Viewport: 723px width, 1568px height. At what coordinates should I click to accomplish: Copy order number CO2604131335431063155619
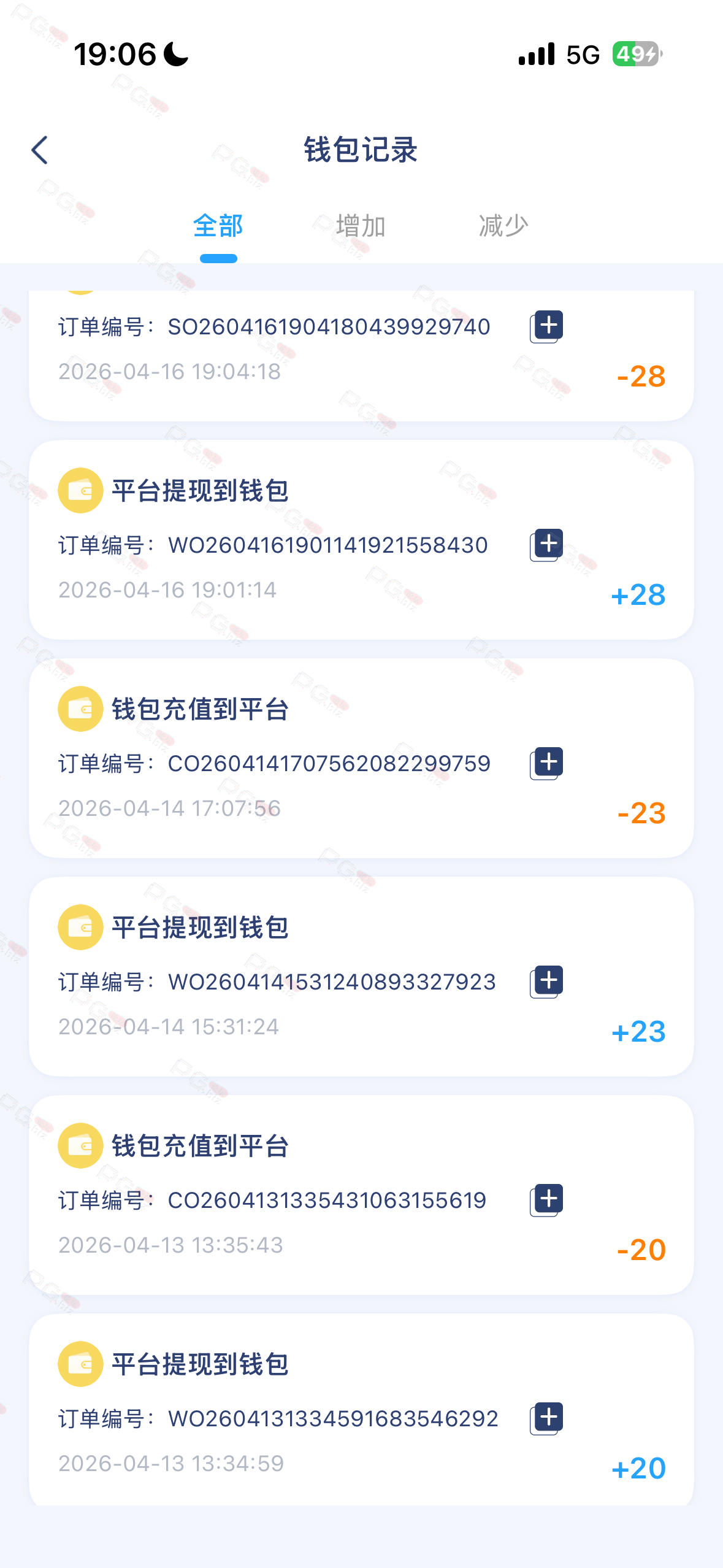point(546,1200)
